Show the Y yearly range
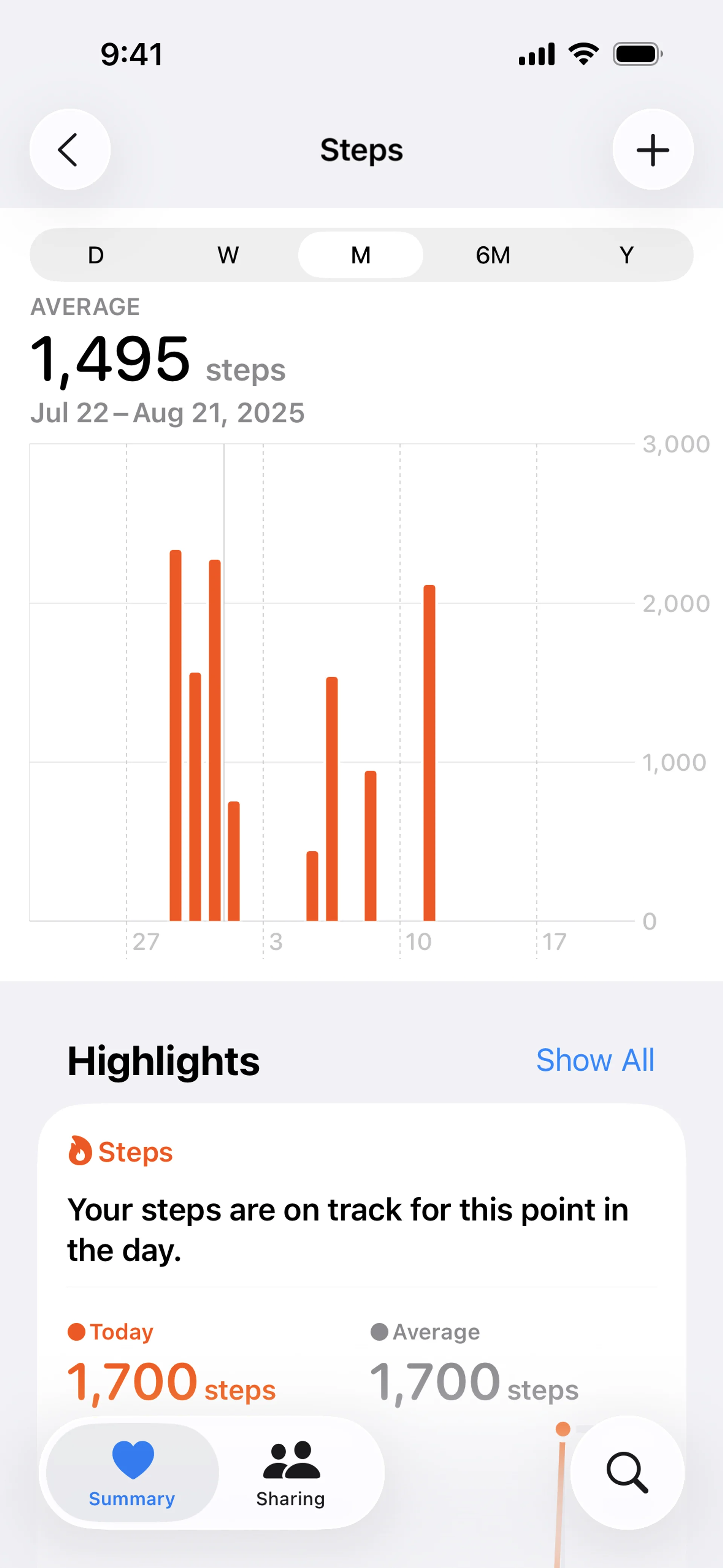The height and width of the screenshot is (1568, 723). coord(626,255)
